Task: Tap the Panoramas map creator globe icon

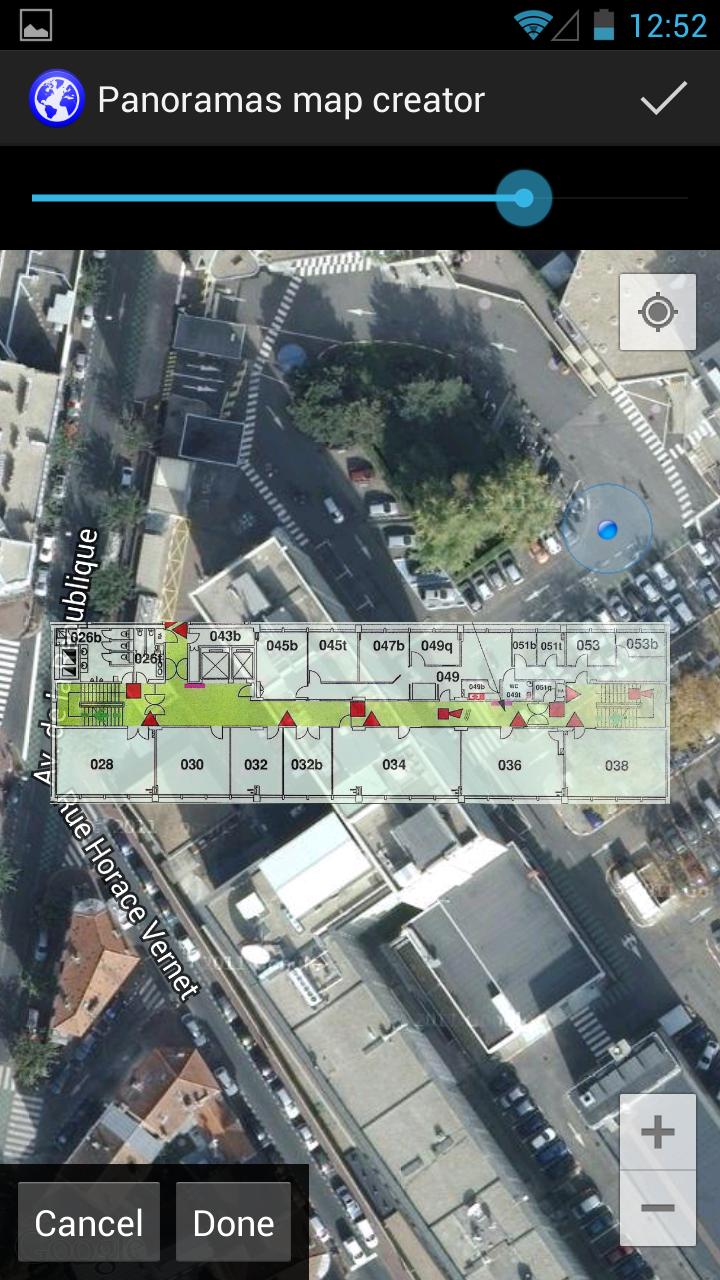Action: click(57, 99)
